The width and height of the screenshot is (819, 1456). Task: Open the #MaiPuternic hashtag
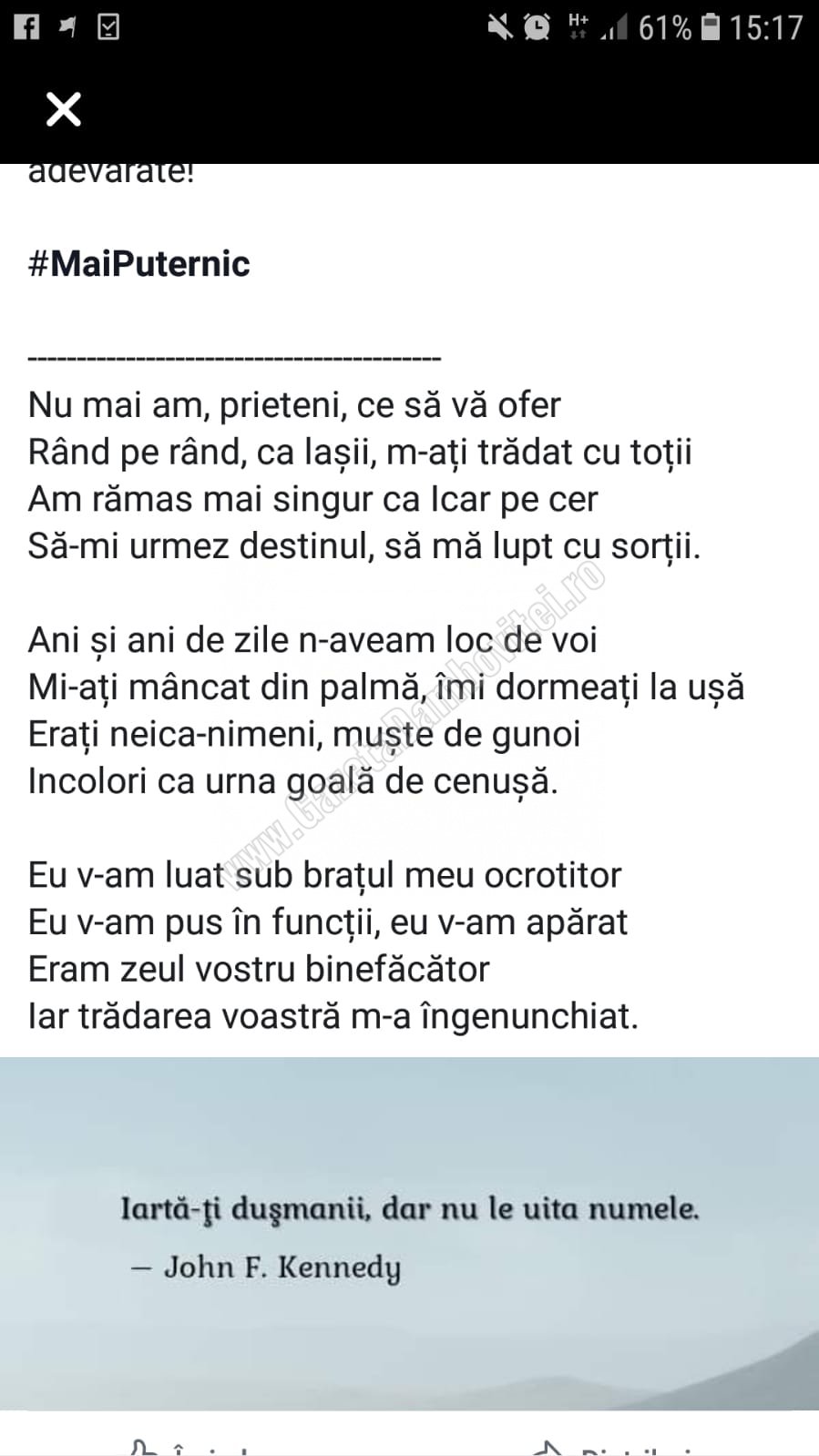pos(139,264)
